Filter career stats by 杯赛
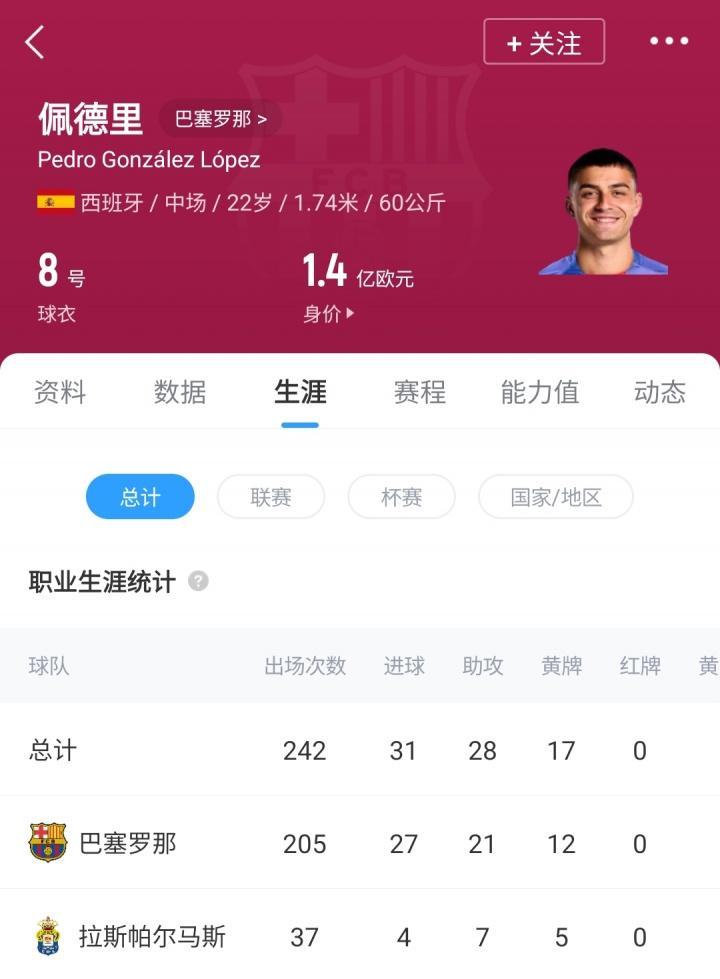The width and height of the screenshot is (720, 979). point(401,497)
